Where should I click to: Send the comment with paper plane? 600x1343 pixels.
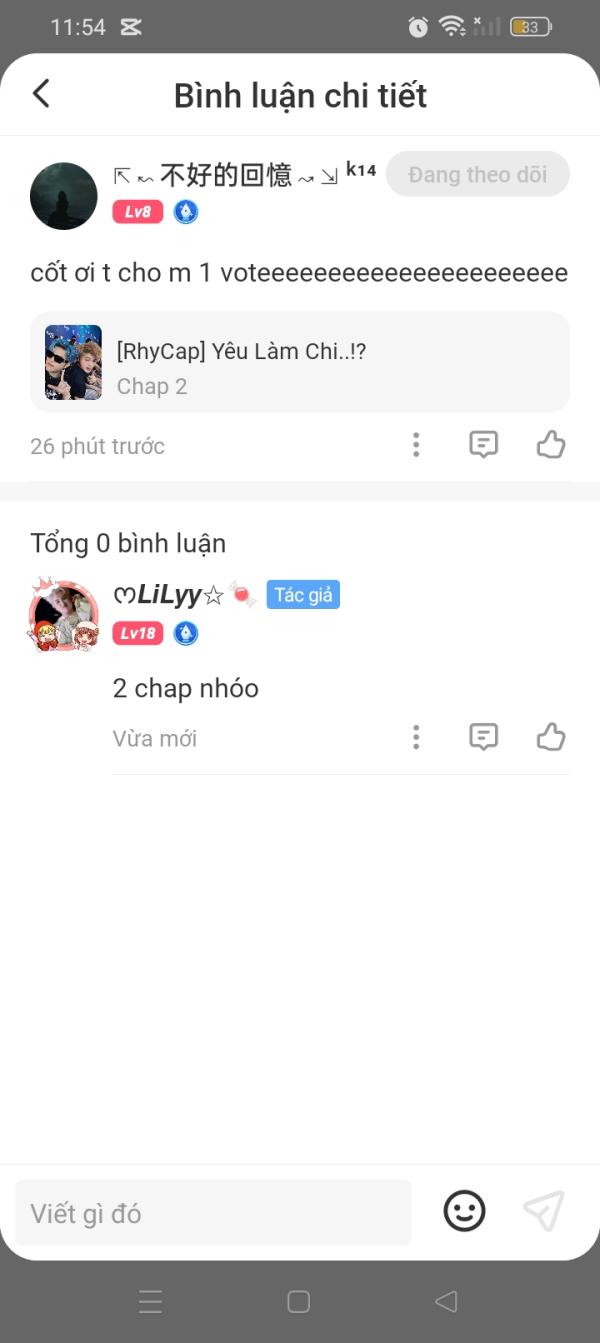(544, 1212)
